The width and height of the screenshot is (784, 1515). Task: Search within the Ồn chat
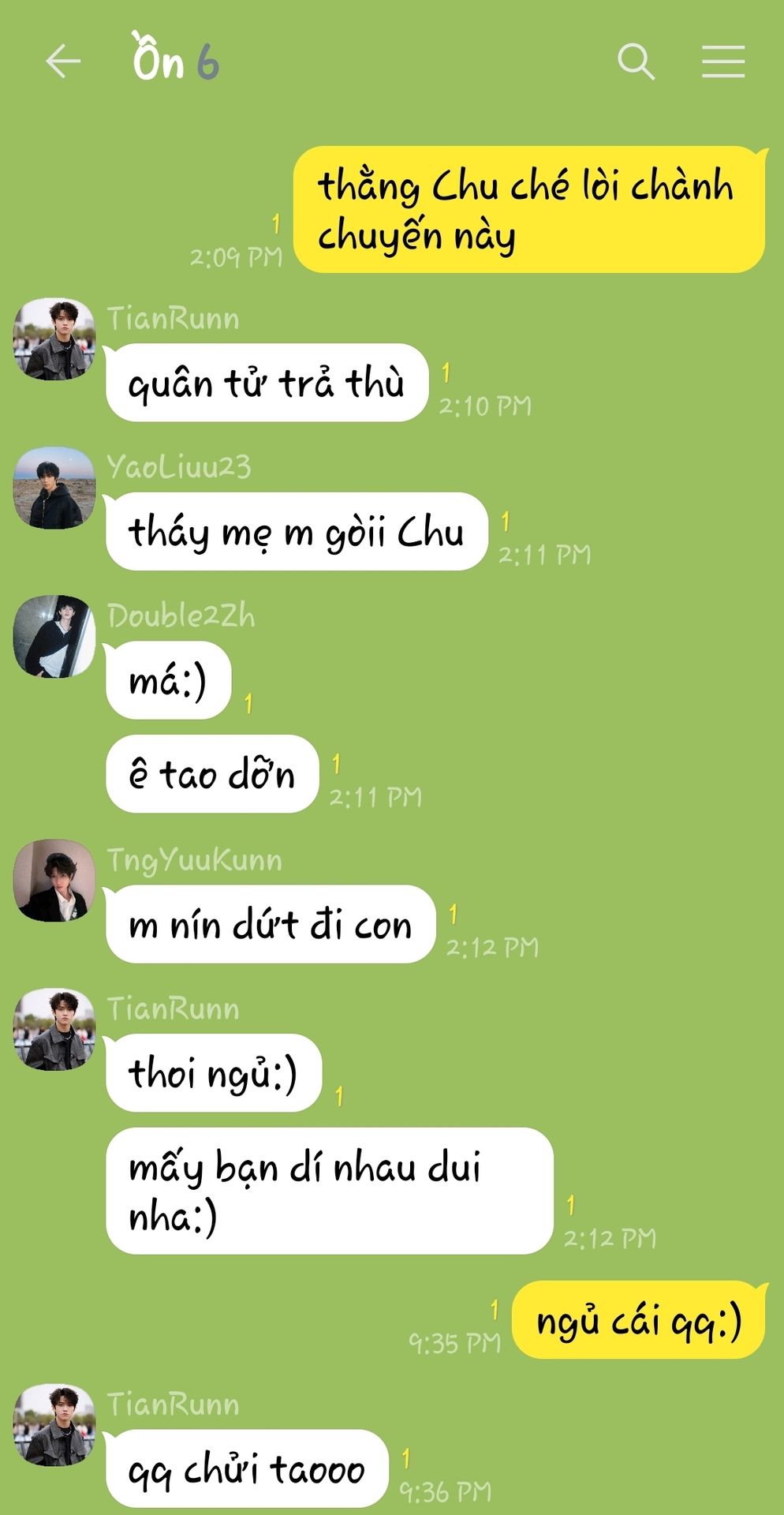636,62
